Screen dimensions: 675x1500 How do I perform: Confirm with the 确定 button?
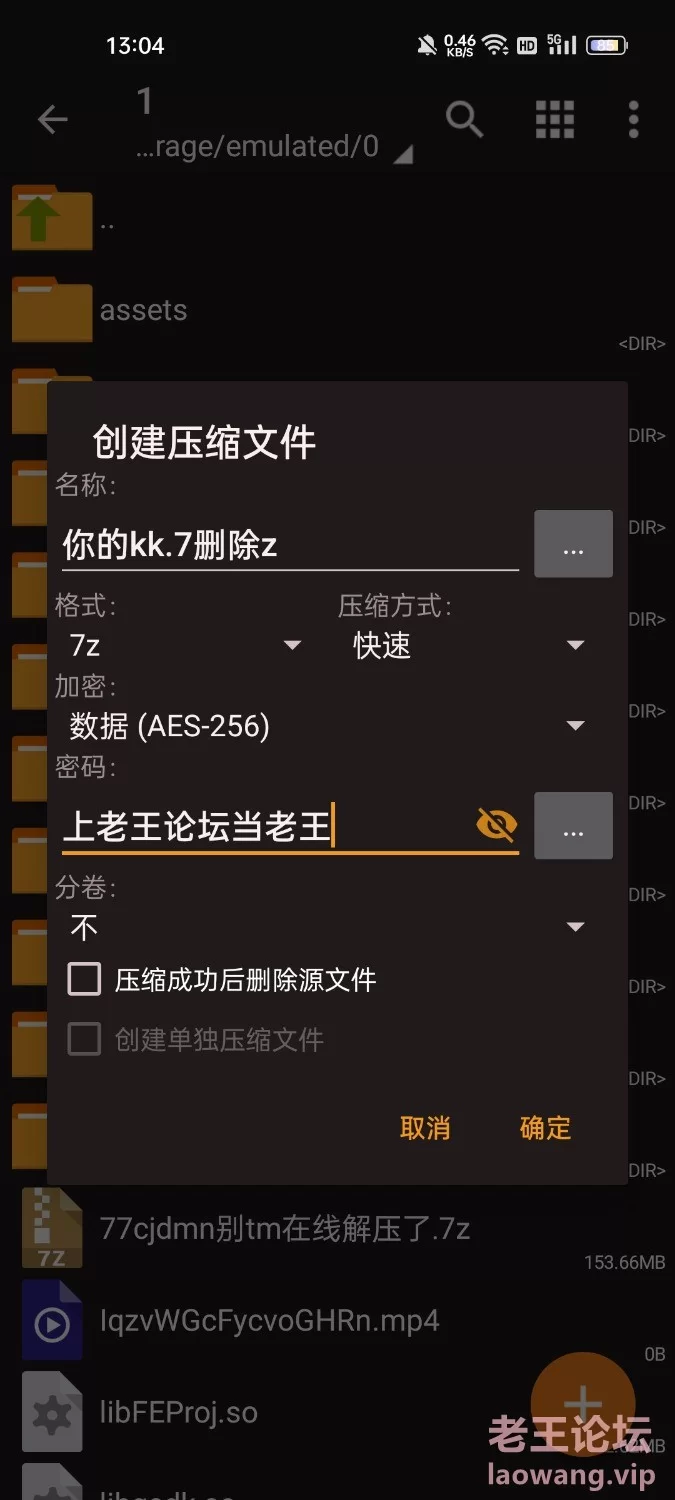tap(545, 1128)
